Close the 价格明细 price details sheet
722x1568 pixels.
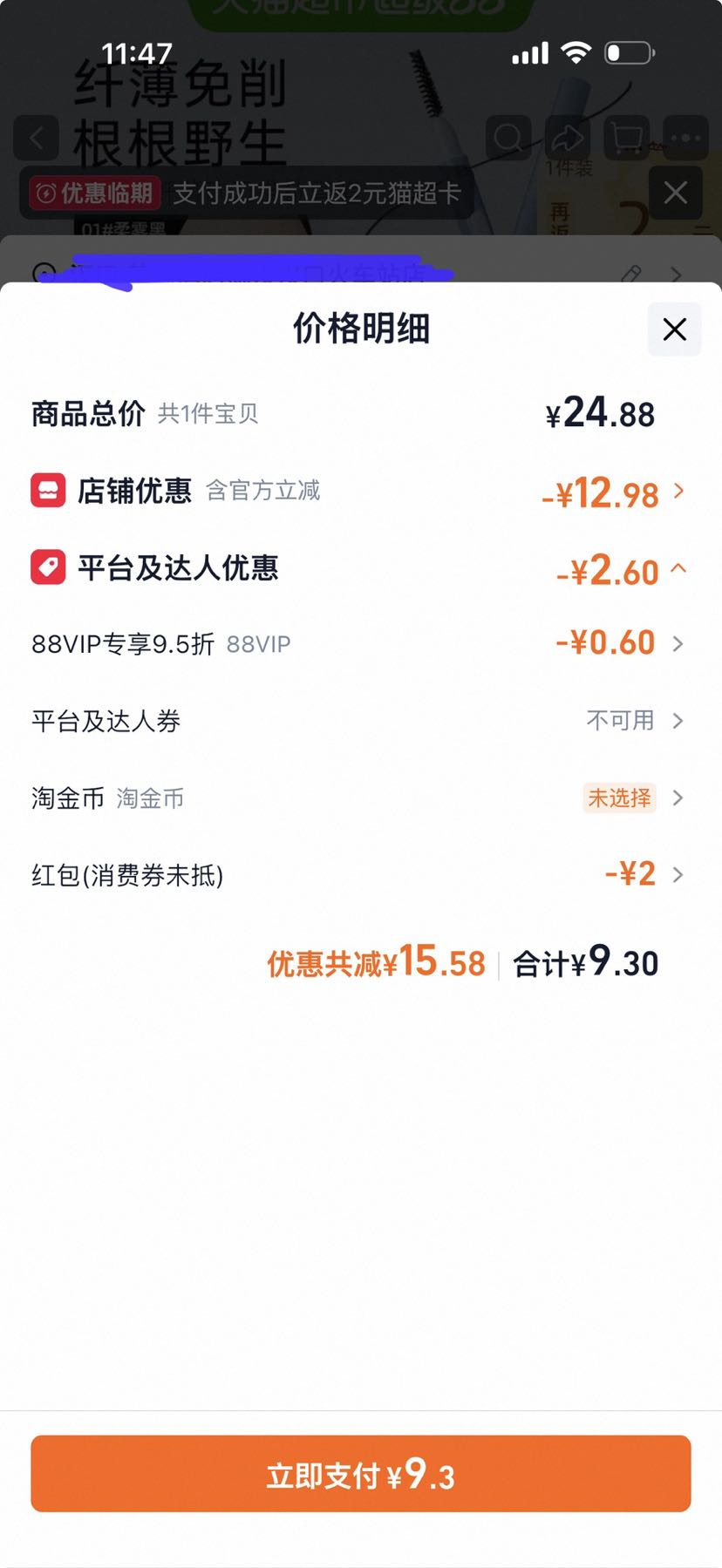tap(674, 329)
